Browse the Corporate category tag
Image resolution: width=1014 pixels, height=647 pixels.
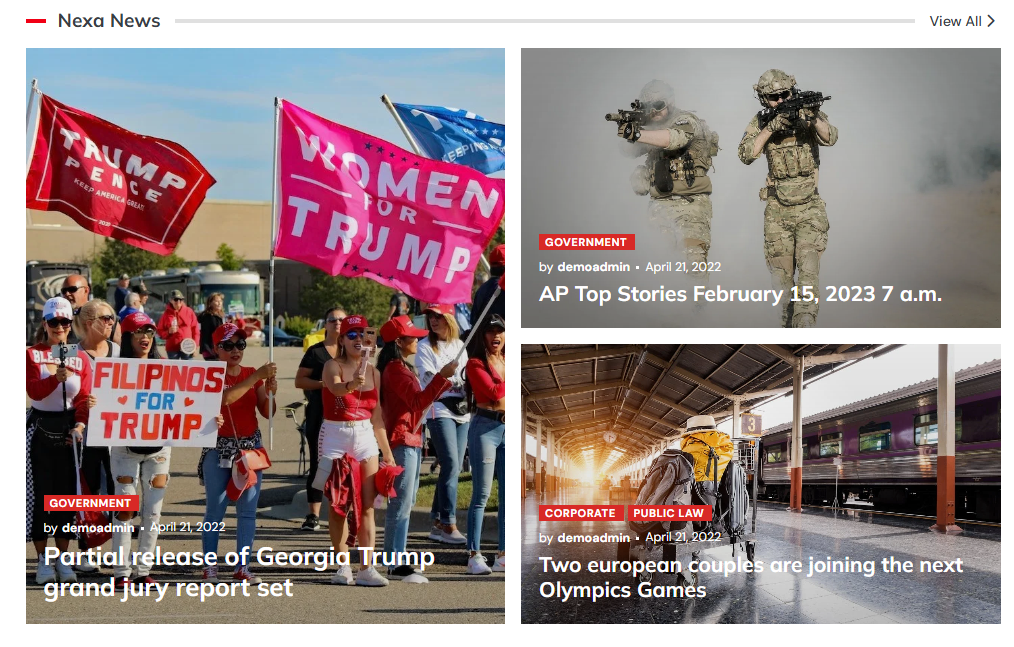[x=580, y=513]
